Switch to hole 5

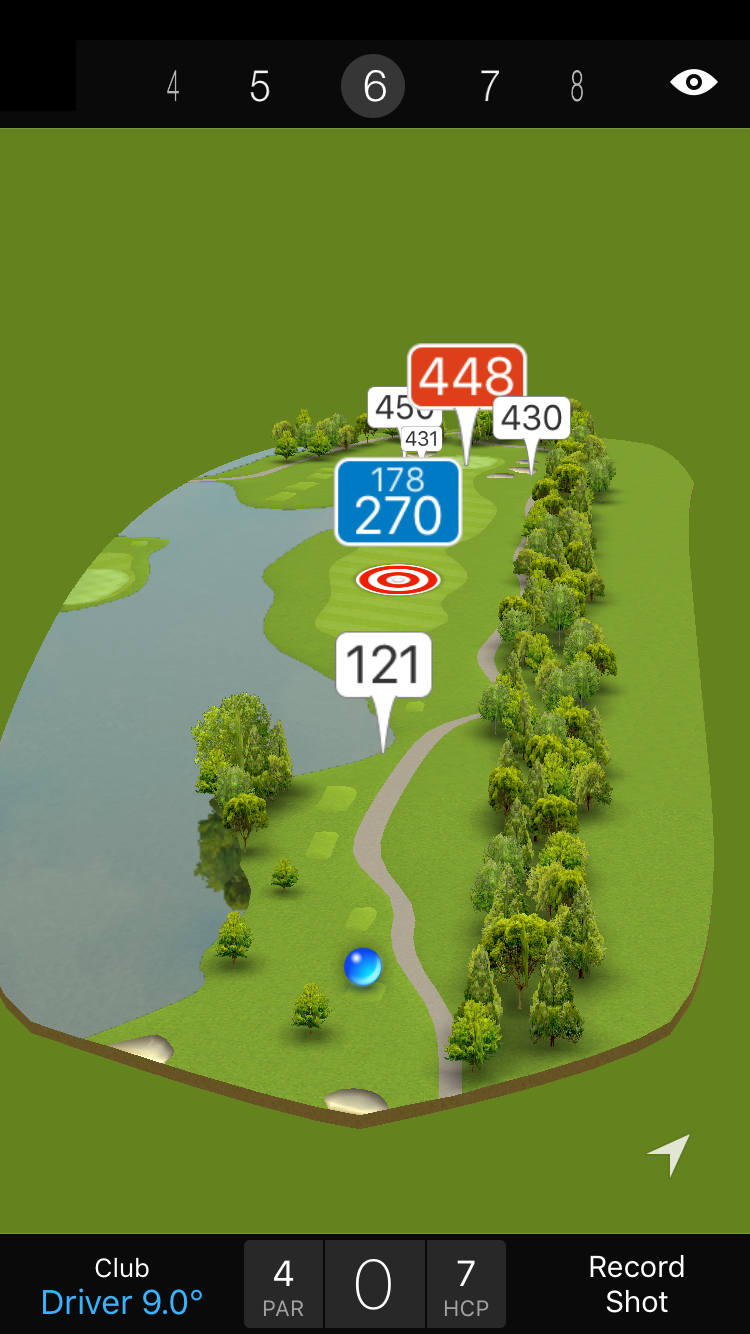click(x=260, y=87)
